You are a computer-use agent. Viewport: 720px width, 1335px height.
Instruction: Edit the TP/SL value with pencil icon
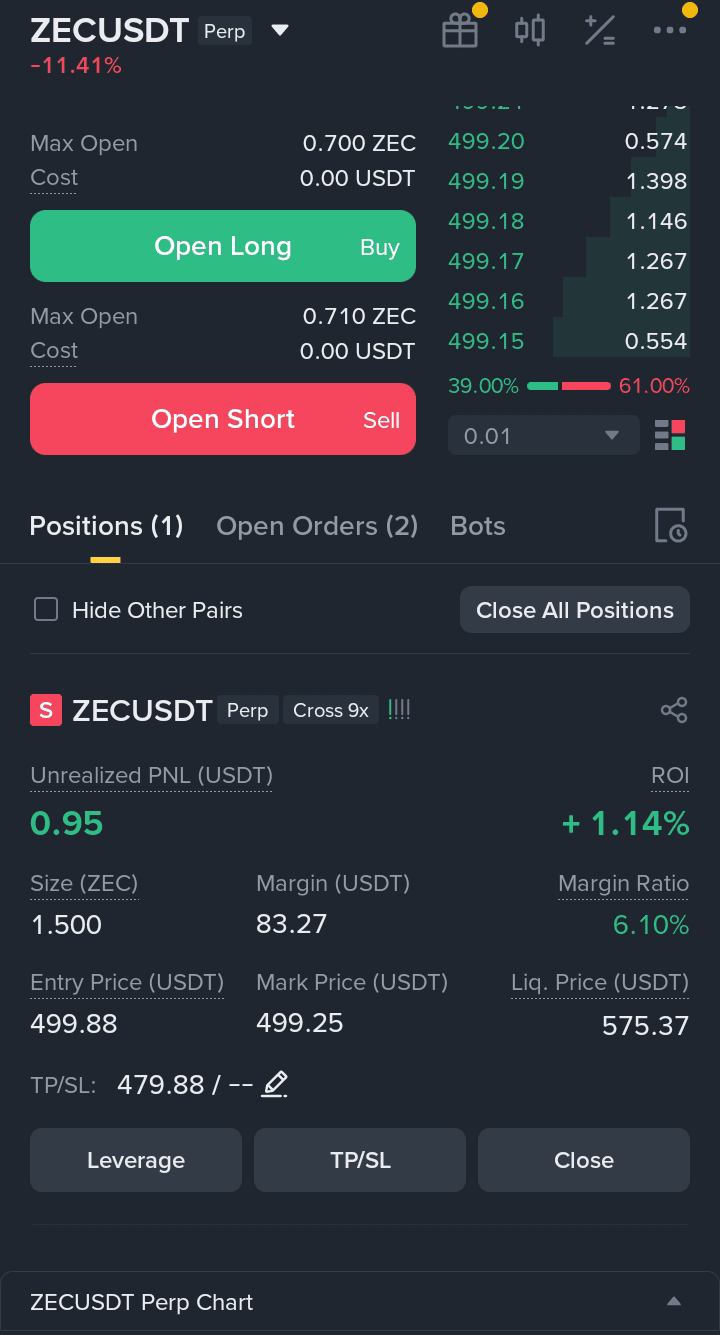[275, 1084]
